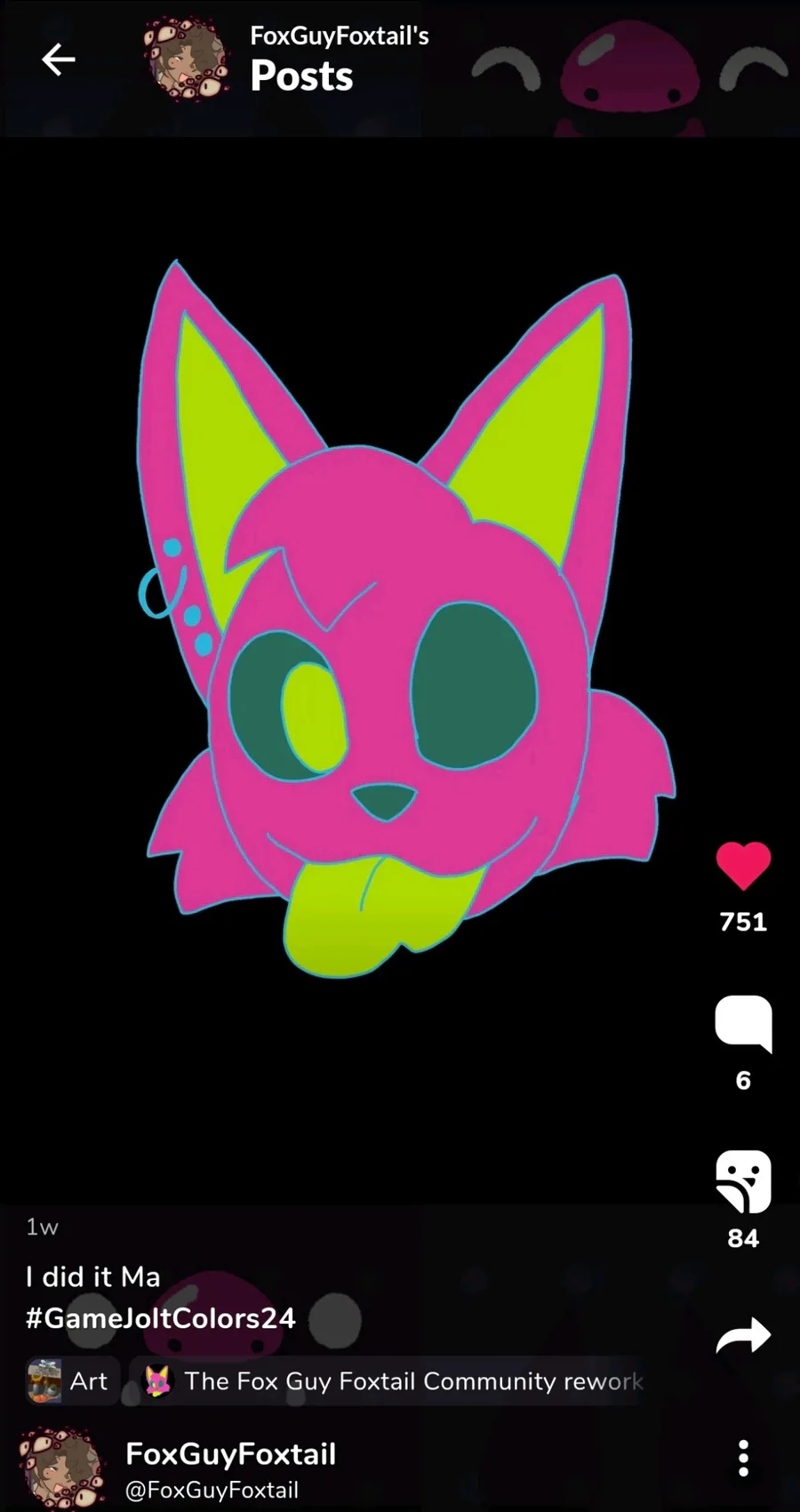Open The Fox Guy Foxtail Community chip
Screen dimensions: 800x1512
coord(388,1380)
